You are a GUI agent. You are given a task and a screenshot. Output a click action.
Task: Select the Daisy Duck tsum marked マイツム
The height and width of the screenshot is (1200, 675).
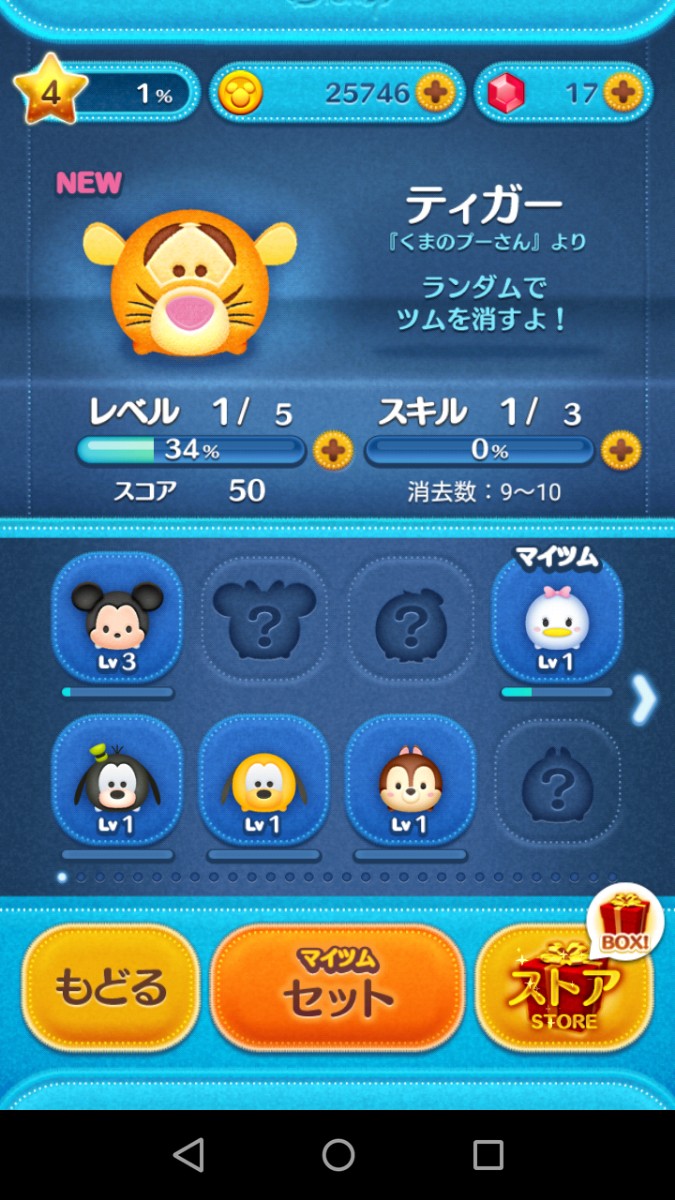pos(557,617)
